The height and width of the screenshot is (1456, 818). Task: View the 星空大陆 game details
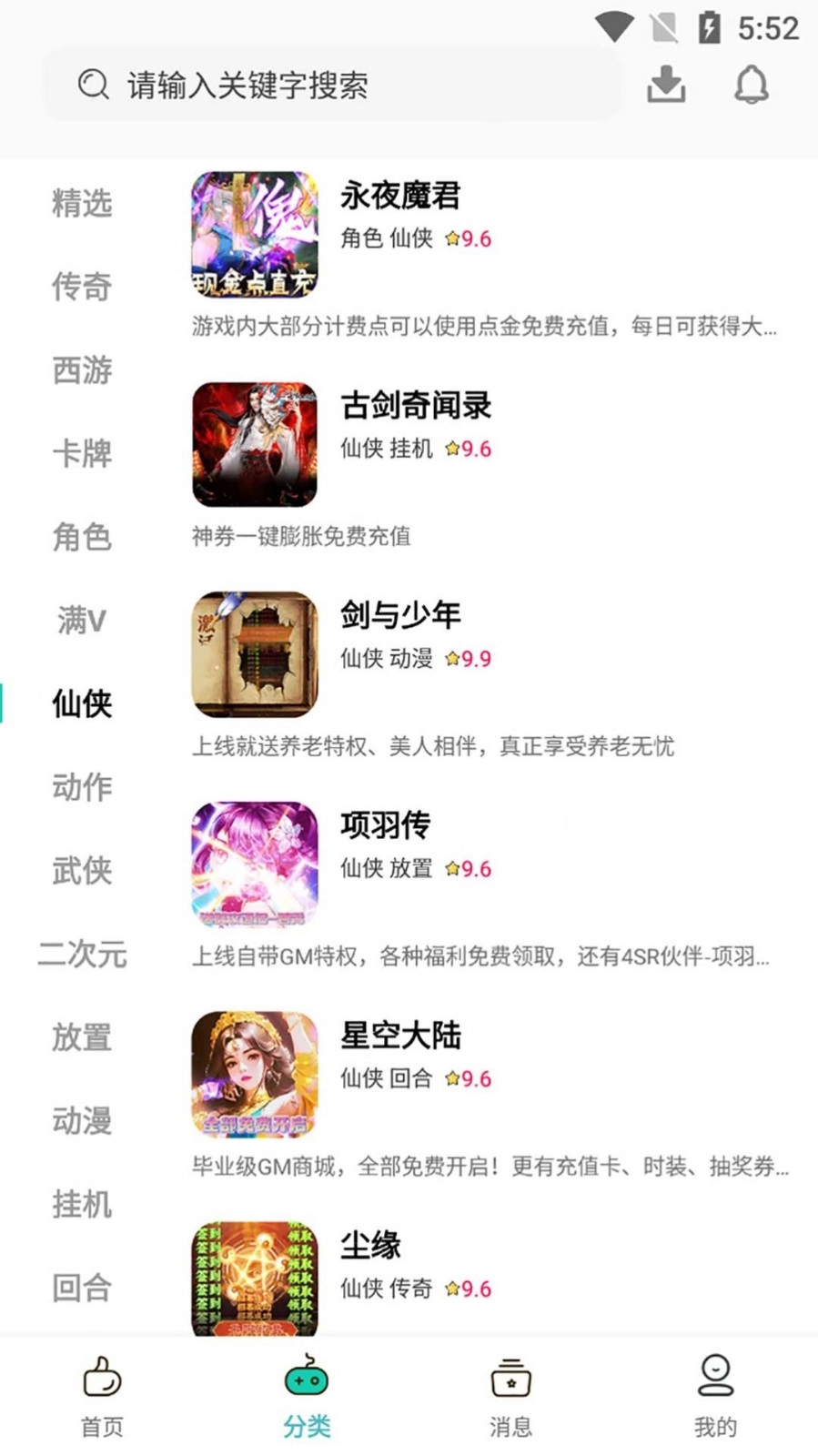[400, 1036]
